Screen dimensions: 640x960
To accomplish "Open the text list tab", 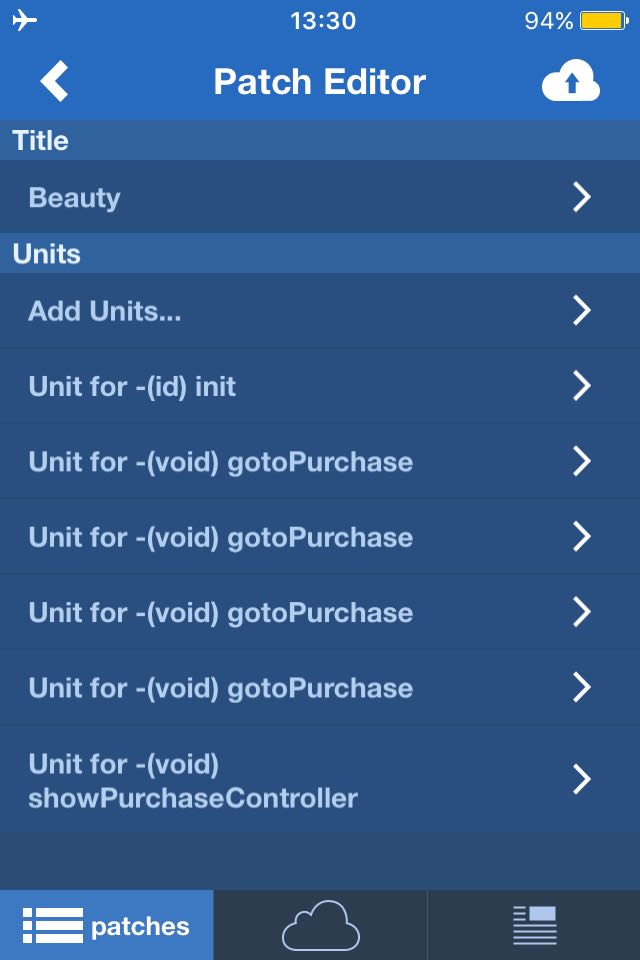I will [x=534, y=926].
